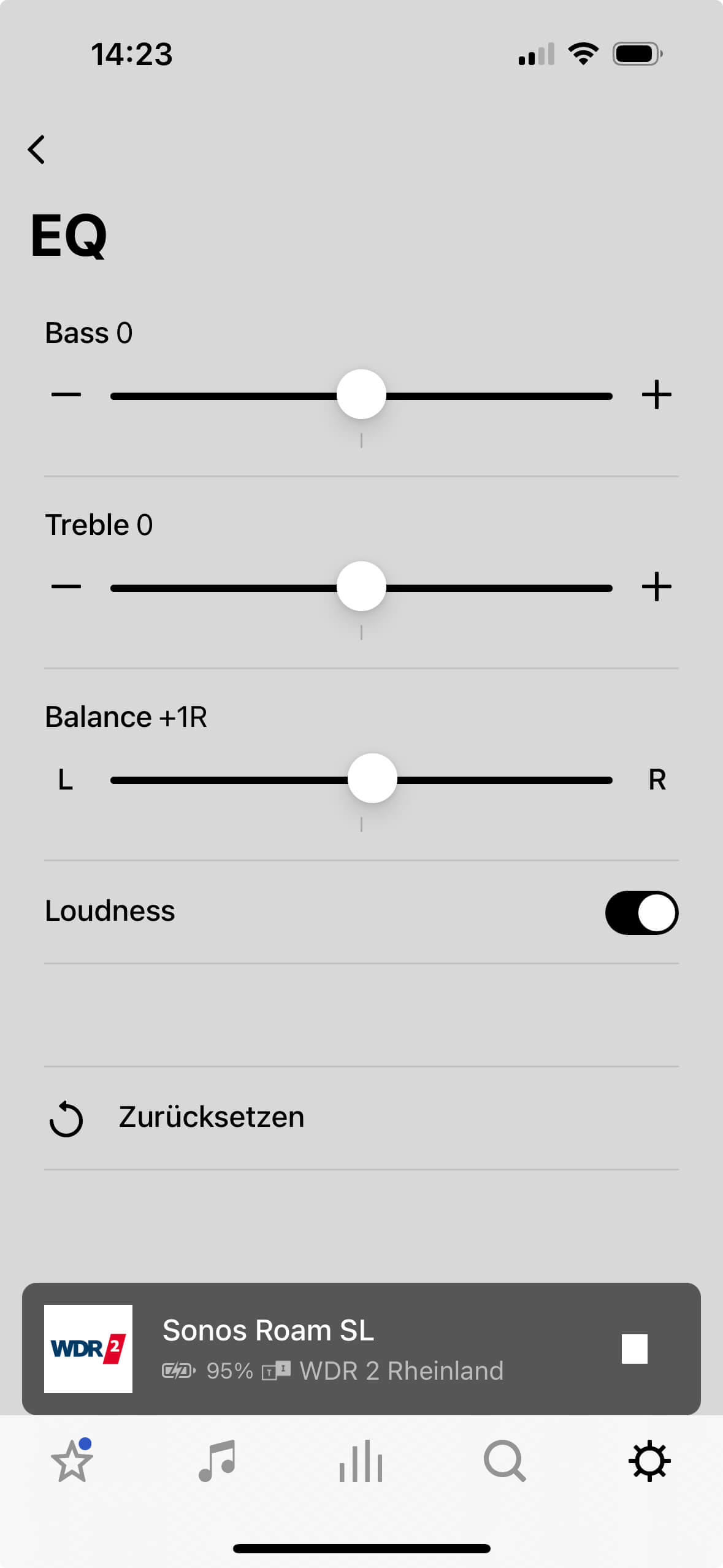Screen dimensions: 723x1568
Task: Switch to the favorites star tab
Action: click(x=72, y=1461)
